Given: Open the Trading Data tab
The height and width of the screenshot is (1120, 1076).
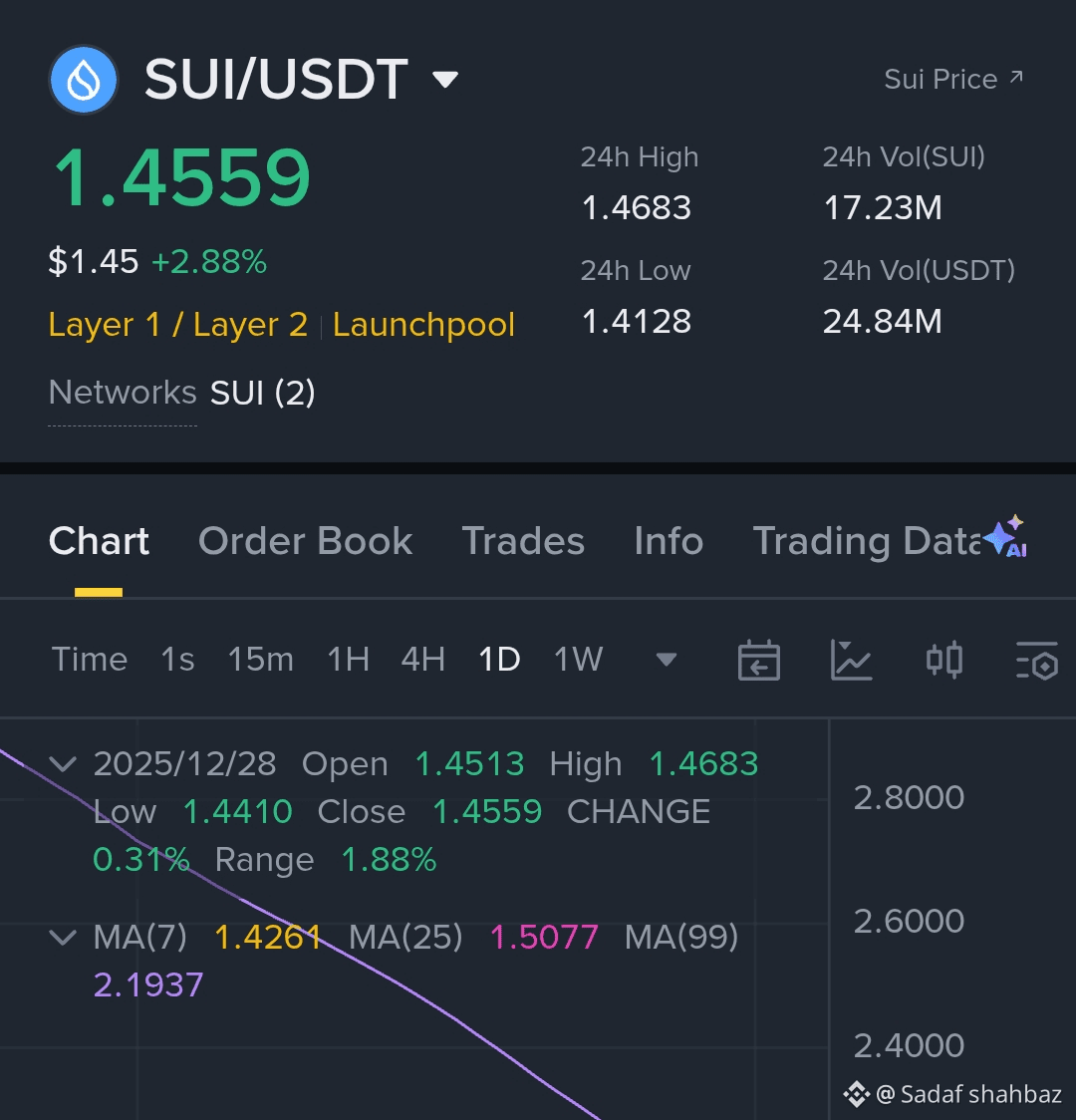Looking at the screenshot, I should [867, 541].
